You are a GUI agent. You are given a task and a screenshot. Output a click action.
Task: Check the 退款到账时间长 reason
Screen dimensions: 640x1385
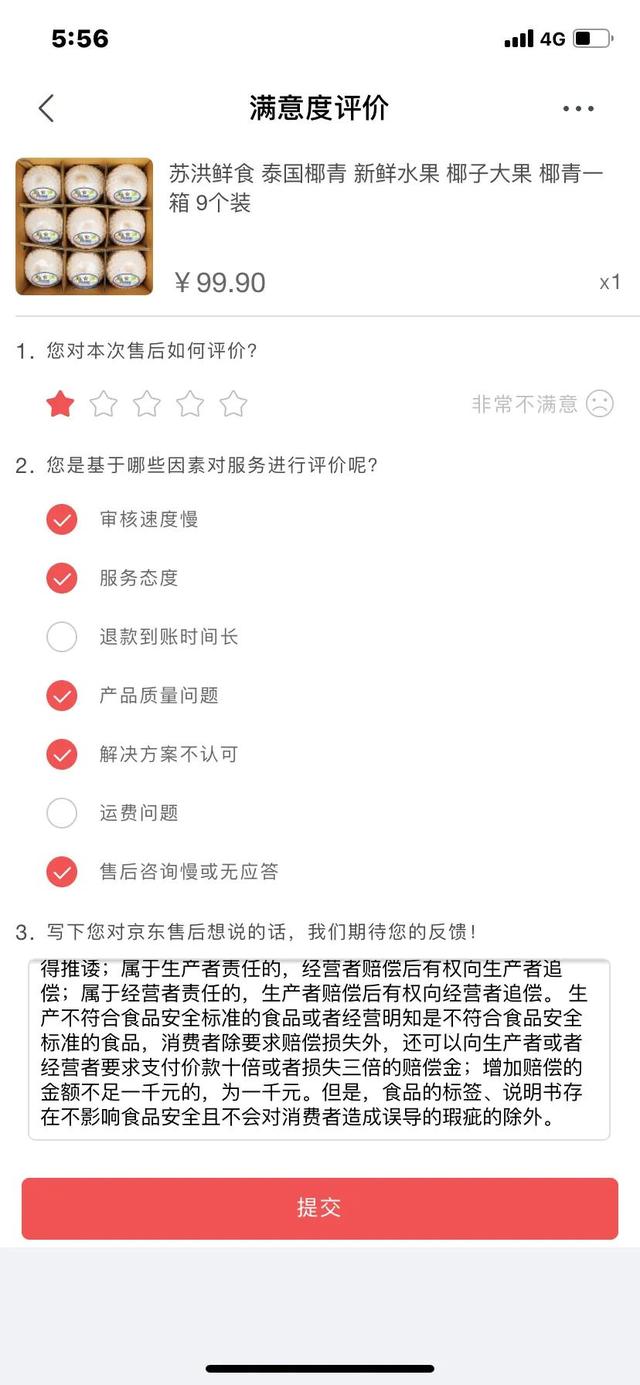[62, 637]
